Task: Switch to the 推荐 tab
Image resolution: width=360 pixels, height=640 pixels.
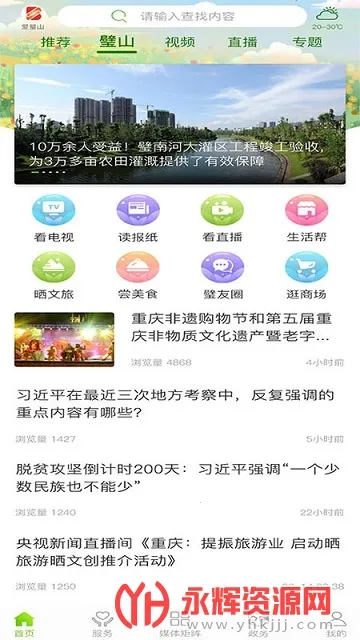Action: 56,42
